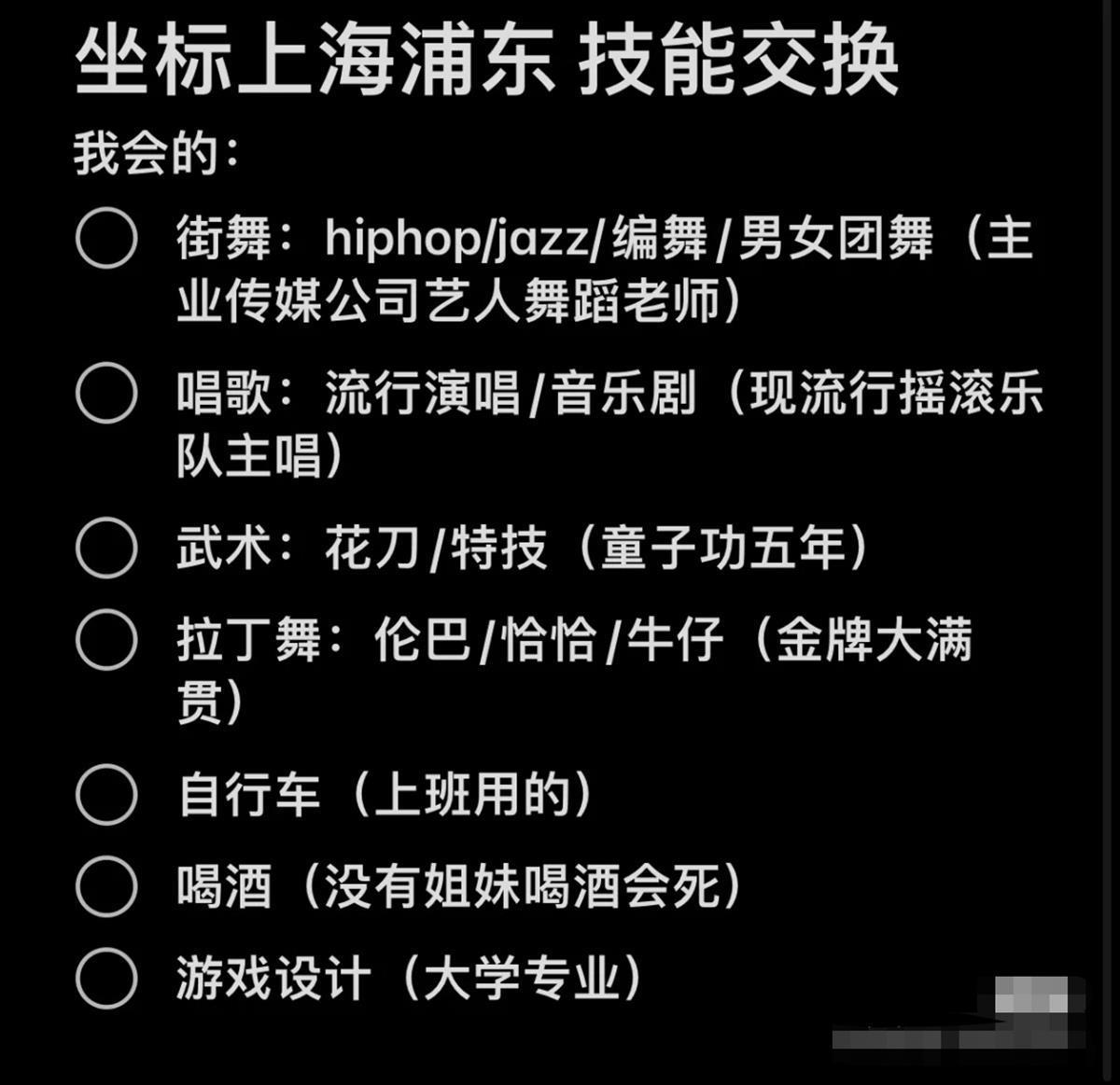Tick the 喝酒 checklist circle
Viewport: 1120px width, 1085px height.
[x=106, y=886]
